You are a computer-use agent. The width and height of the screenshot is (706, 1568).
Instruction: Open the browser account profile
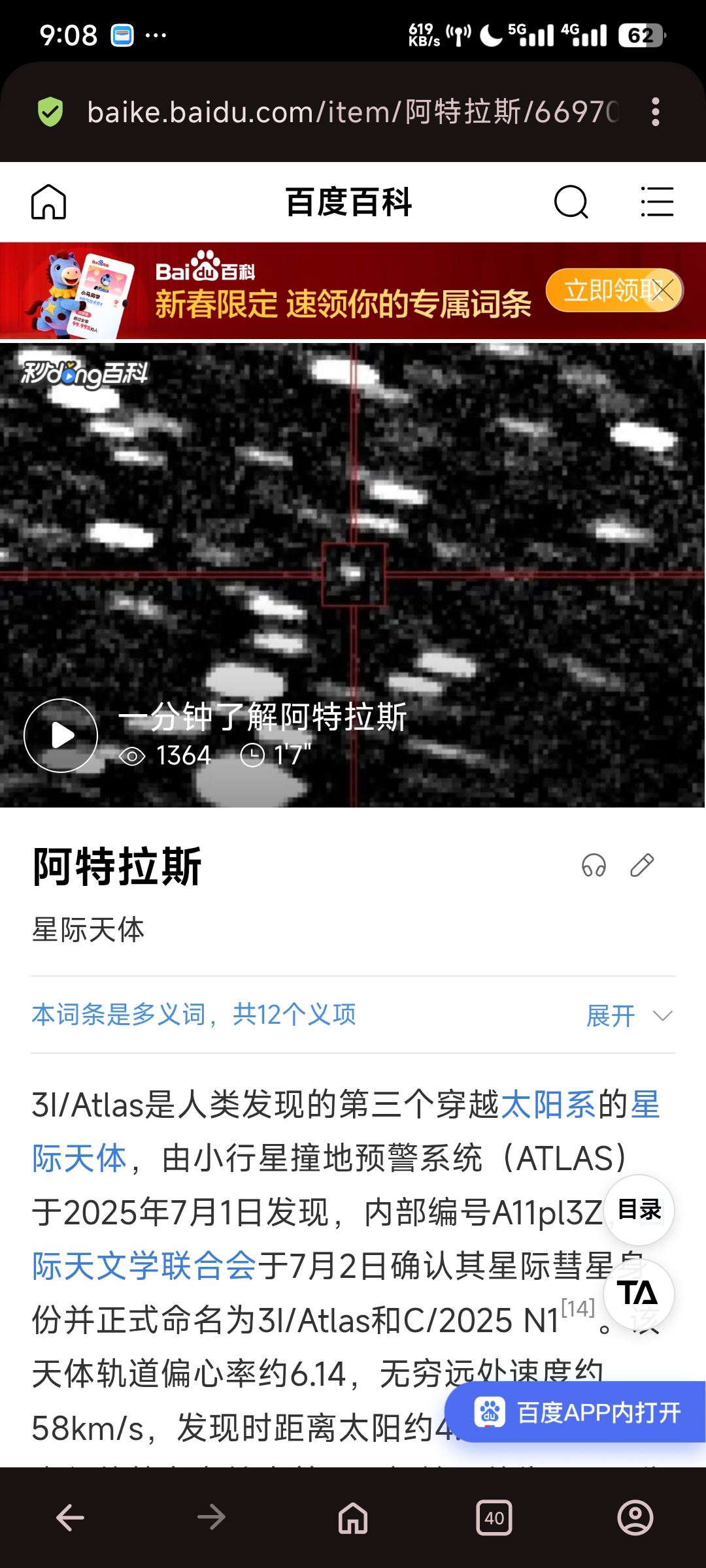click(x=635, y=1517)
